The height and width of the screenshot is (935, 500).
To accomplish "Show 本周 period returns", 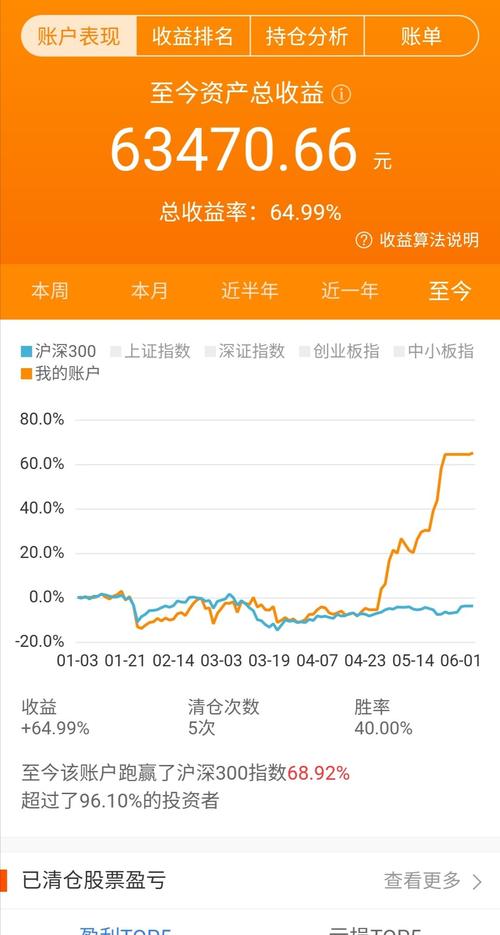I will (x=49, y=291).
